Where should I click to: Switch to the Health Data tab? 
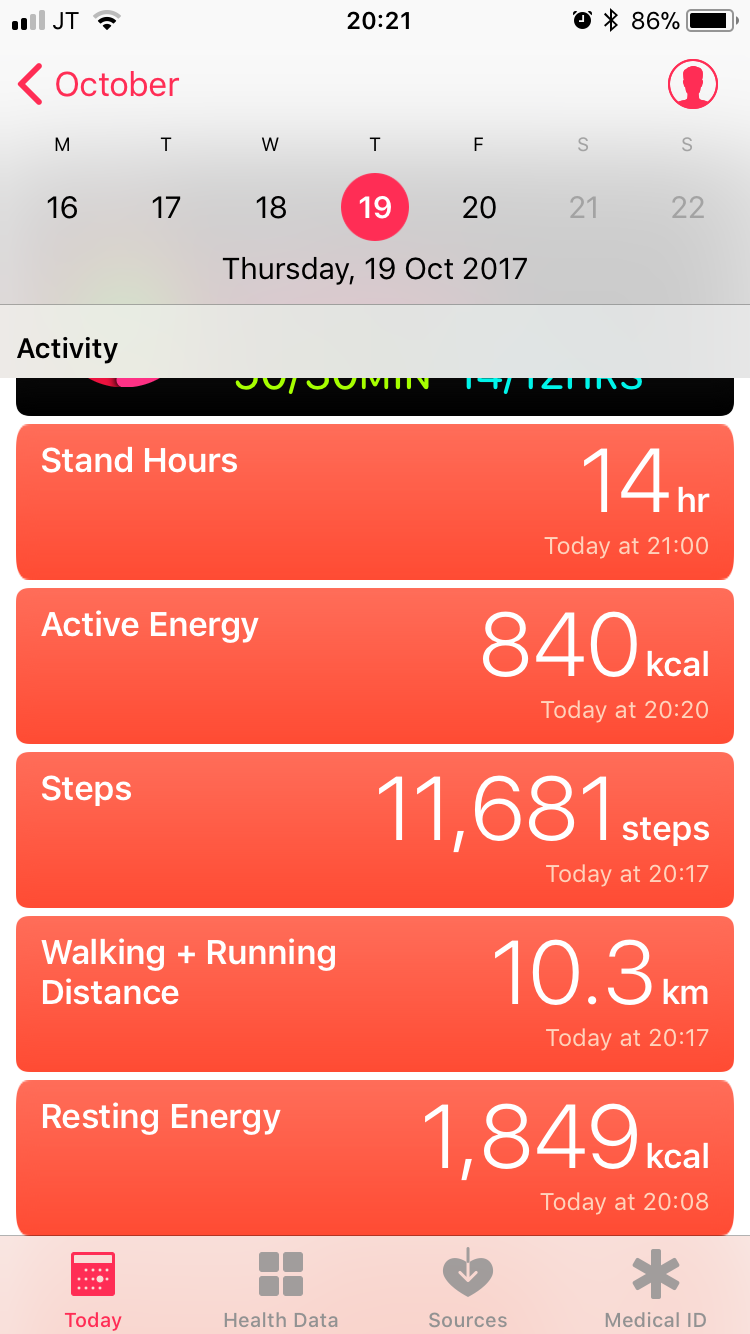tap(281, 1288)
